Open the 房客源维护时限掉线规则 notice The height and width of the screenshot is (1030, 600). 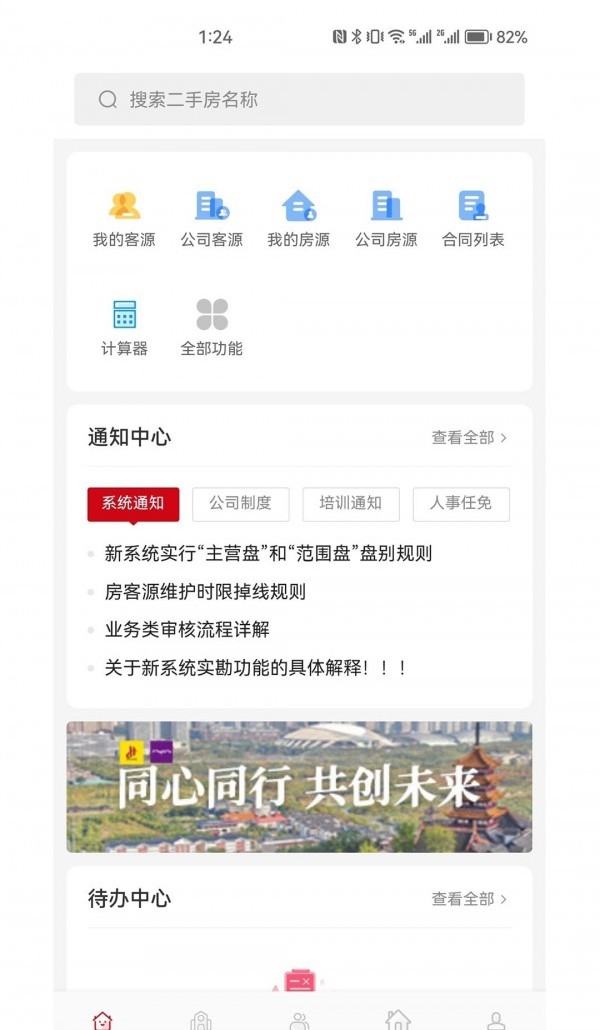coord(205,591)
